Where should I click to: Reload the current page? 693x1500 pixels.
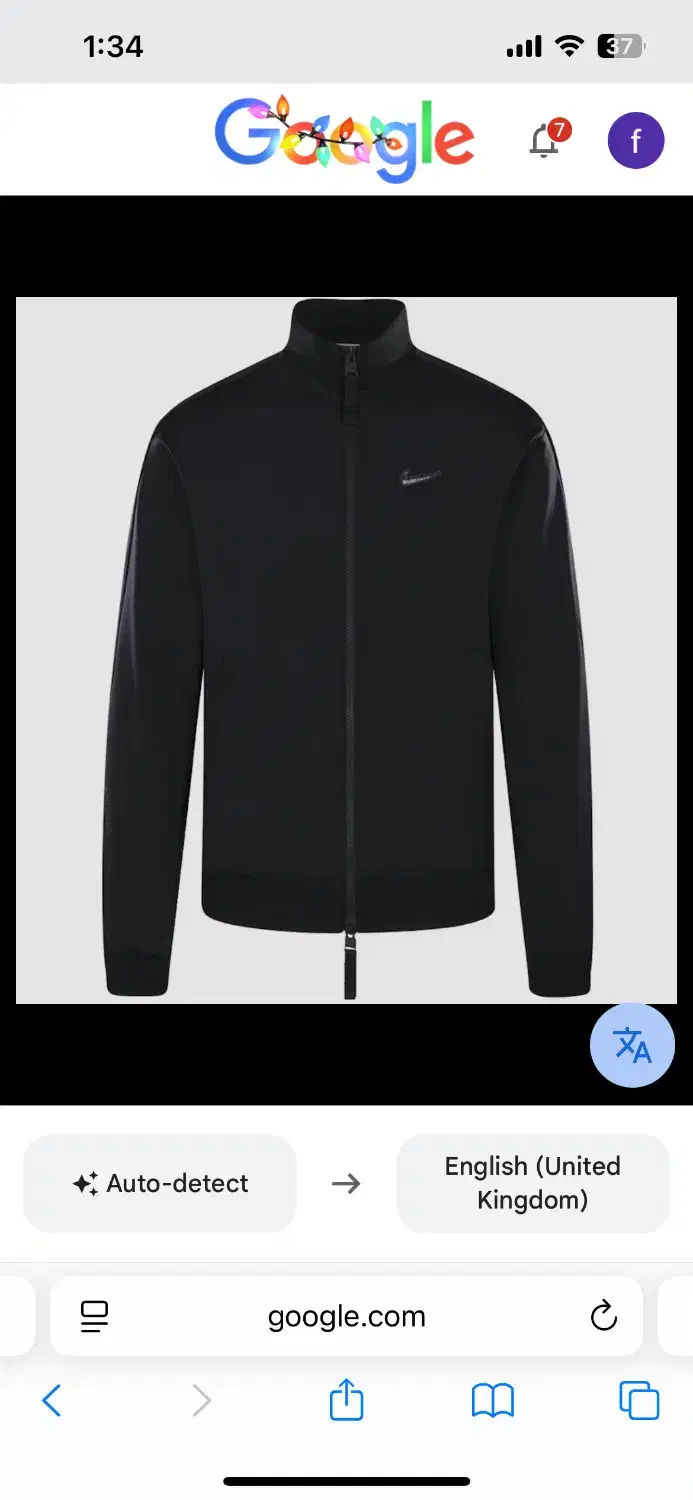click(x=604, y=1317)
